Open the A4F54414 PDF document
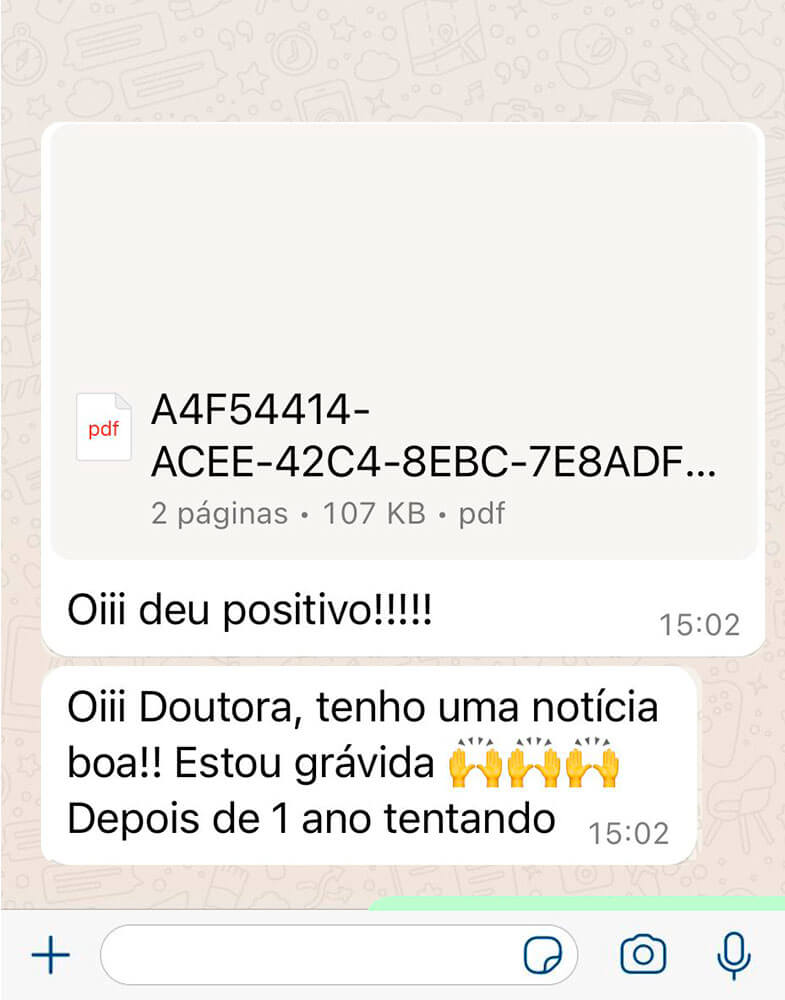Image resolution: width=785 pixels, height=1000 pixels. click(x=400, y=430)
